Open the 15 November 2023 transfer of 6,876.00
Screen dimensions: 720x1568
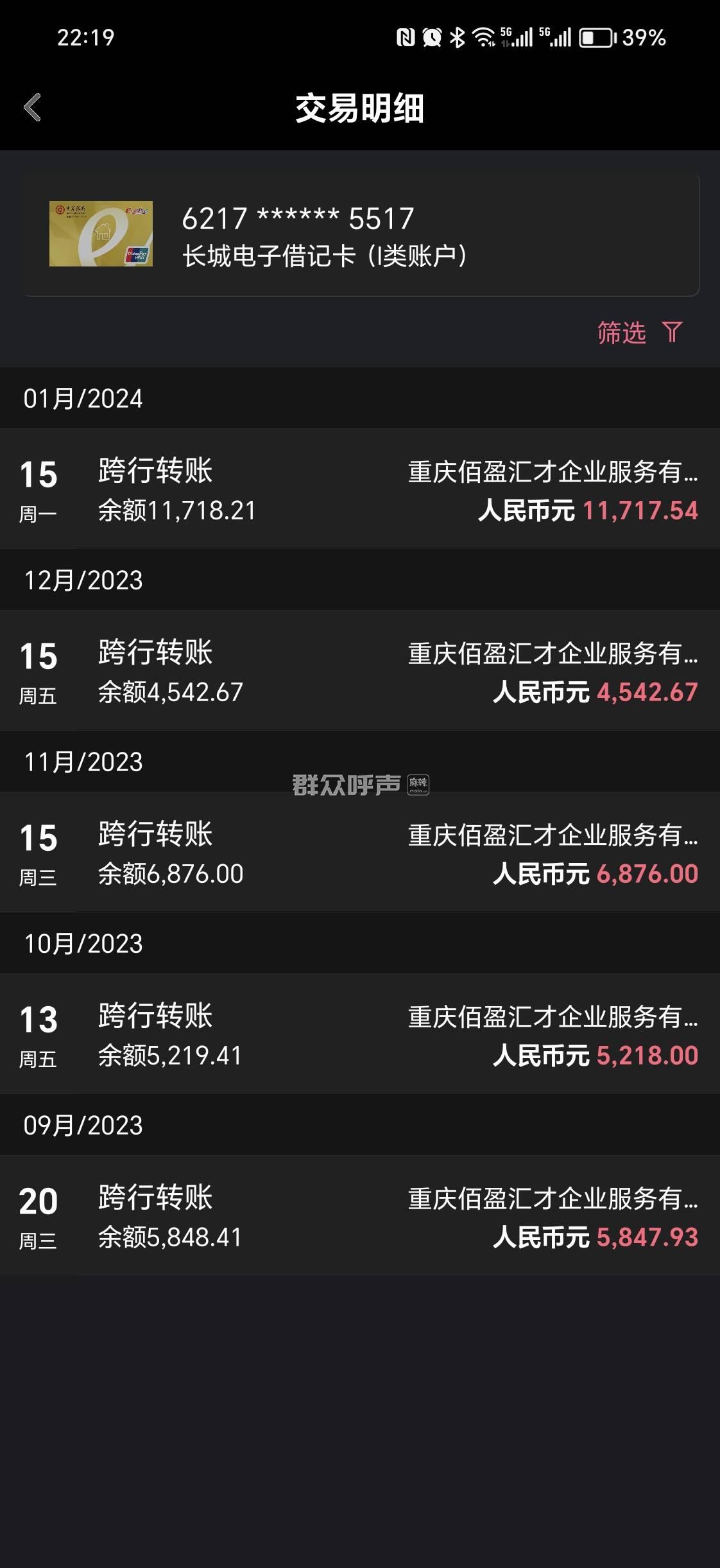point(359,853)
